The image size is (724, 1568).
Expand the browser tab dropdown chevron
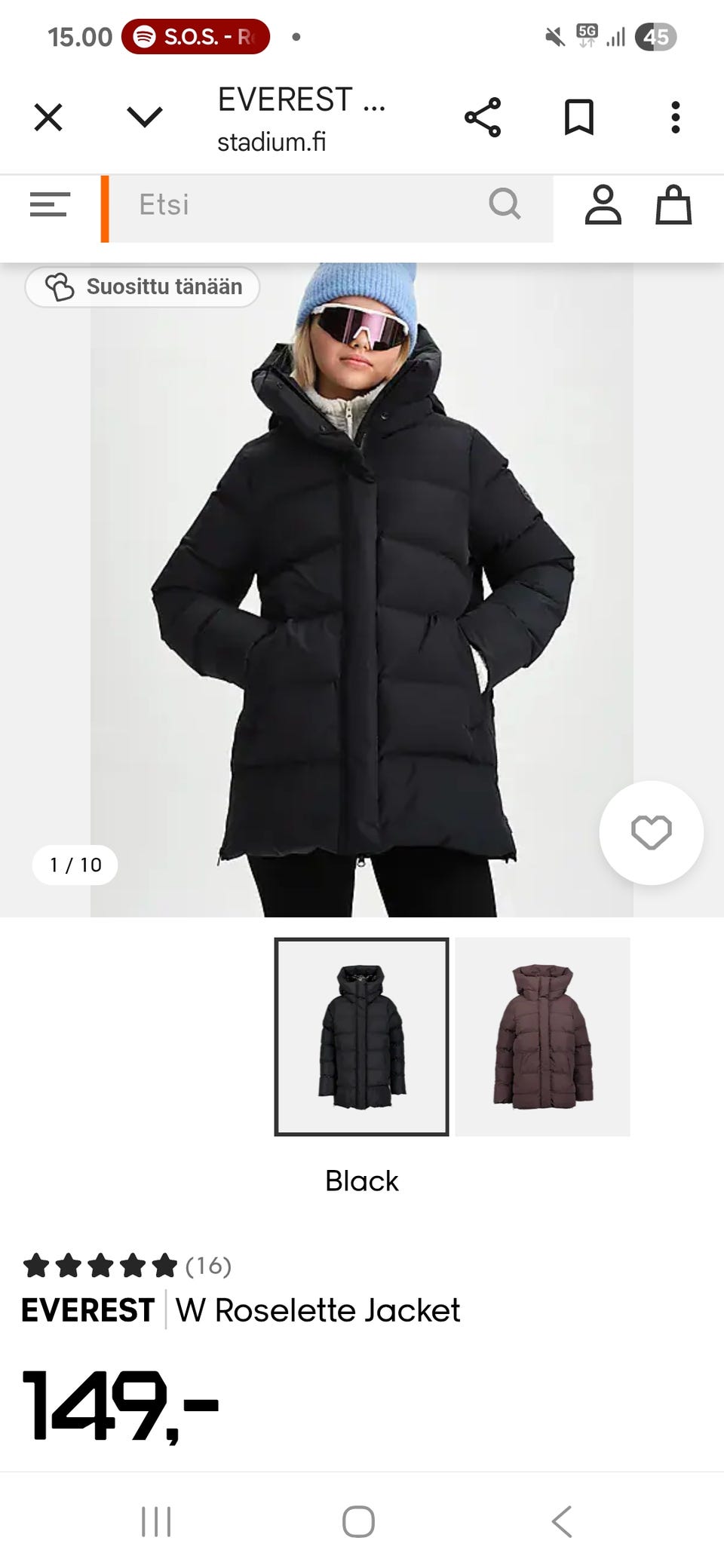coord(144,118)
